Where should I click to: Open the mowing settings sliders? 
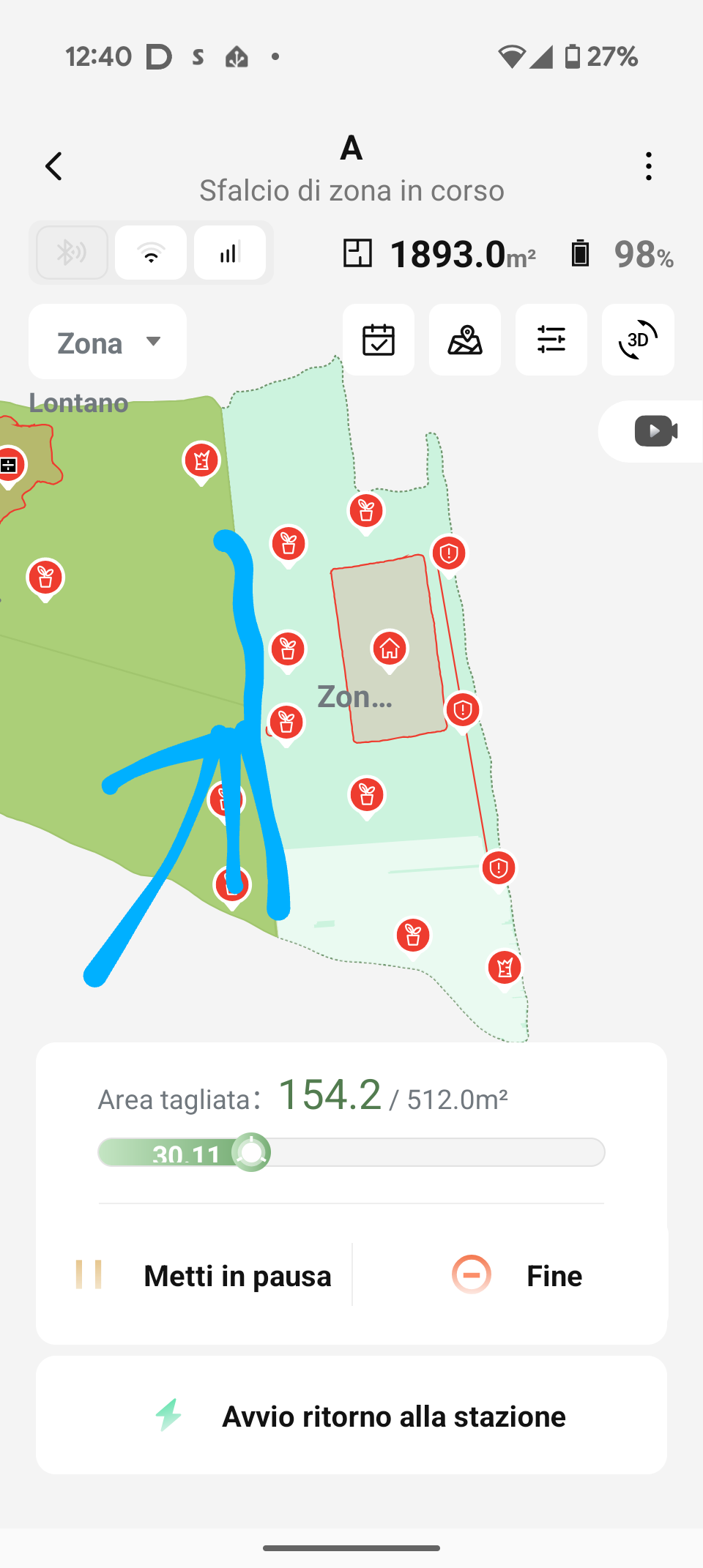click(551, 340)
